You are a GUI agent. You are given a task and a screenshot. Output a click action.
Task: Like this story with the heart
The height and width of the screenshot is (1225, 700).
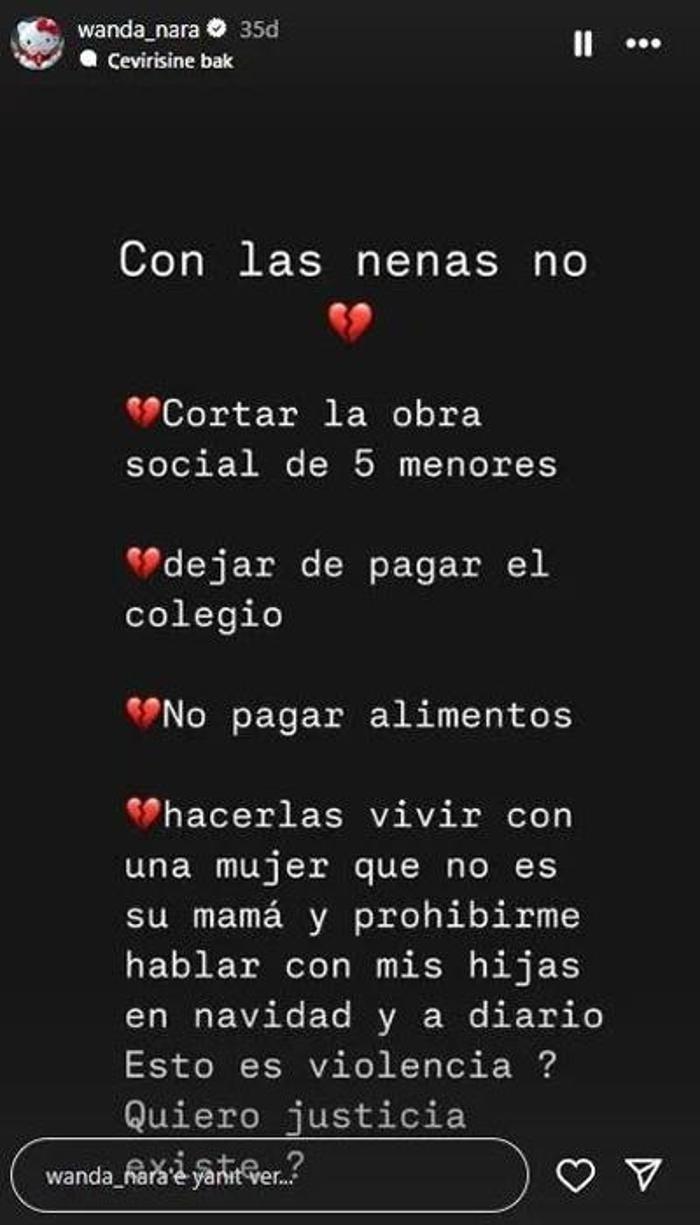[x=576, y=1176]
